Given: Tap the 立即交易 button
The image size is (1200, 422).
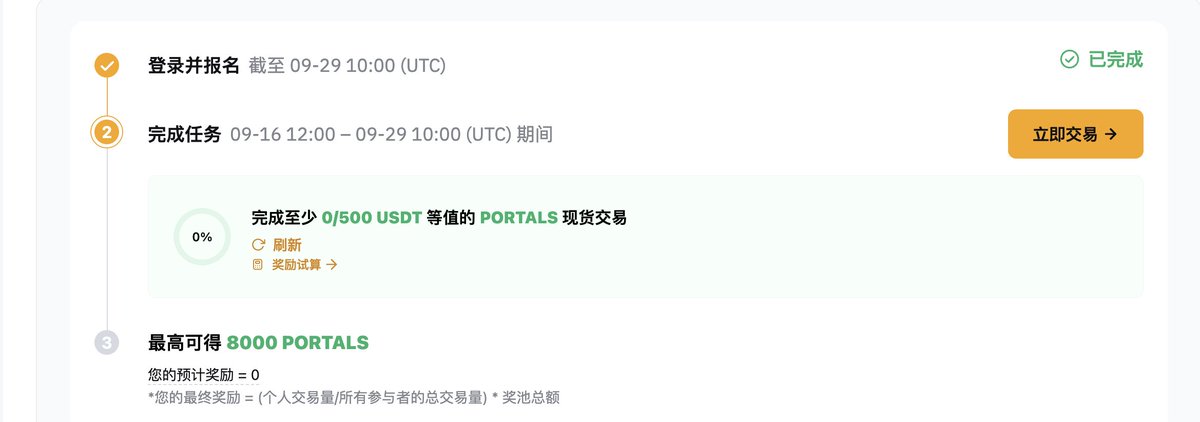Looking at the screenshot, I should [1075, 134].
